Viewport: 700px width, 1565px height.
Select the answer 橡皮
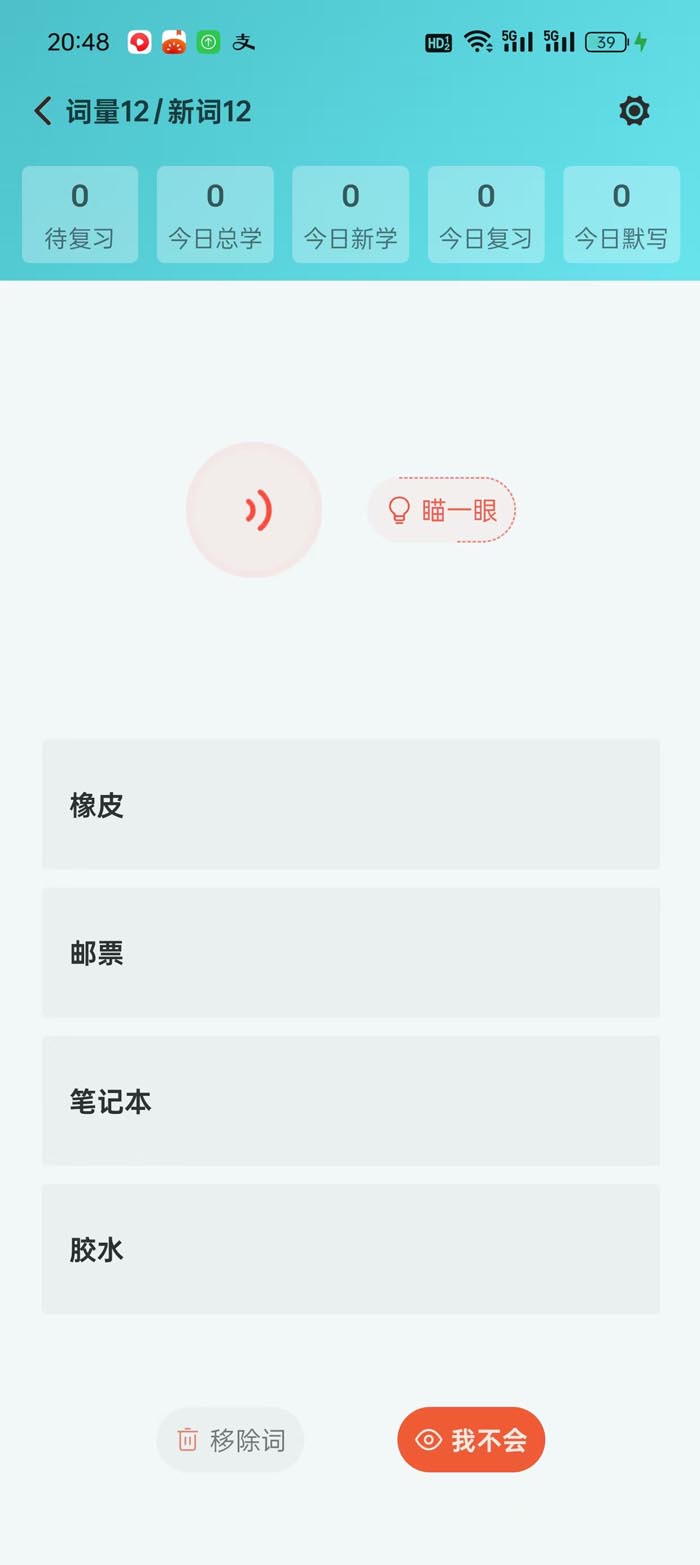pyautogui.click(x=350, y=804)
